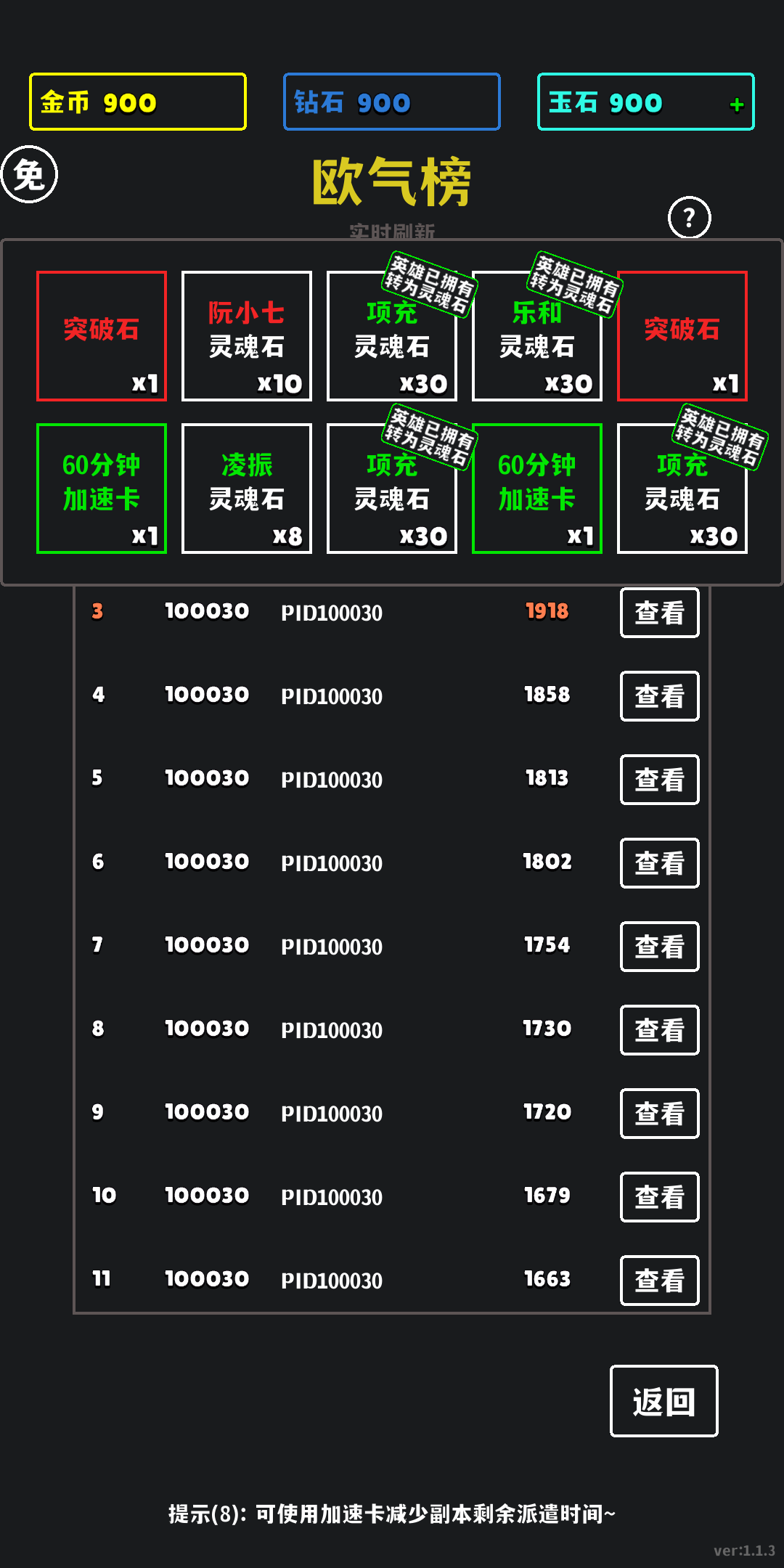784x1568 pixels.
Task: View rank 6 entry scoring 1802
Action: (659, 863)
